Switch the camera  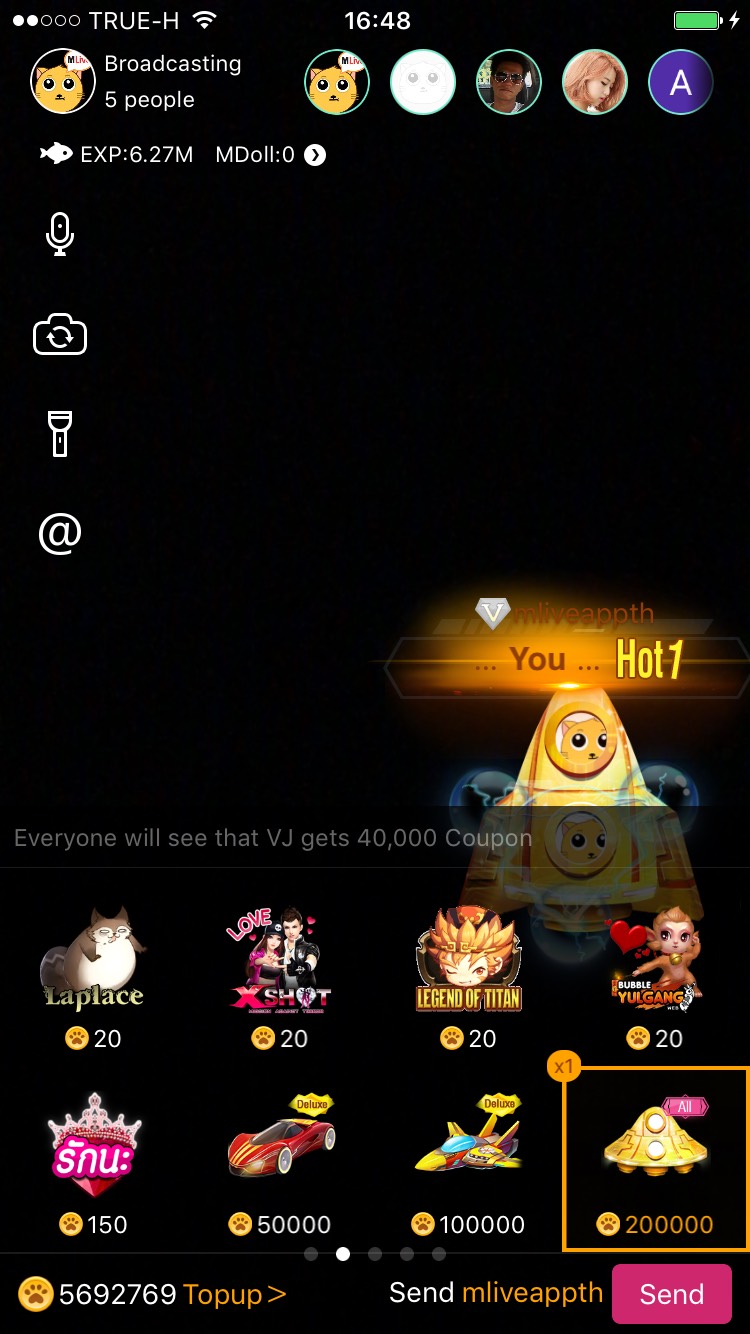[60, 337]
